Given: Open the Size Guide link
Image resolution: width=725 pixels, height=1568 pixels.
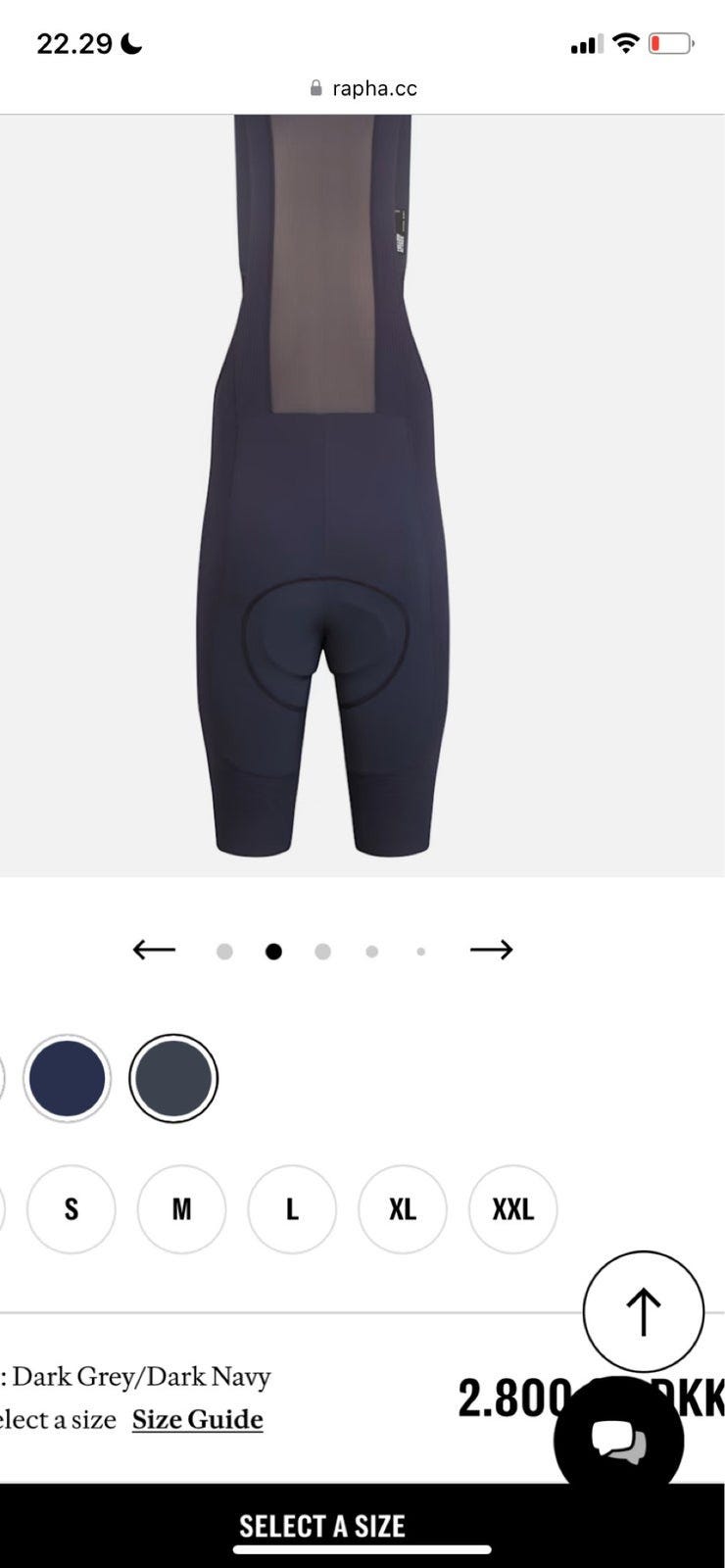Looking at the screenshot, I should click(x=198, y=1419).
